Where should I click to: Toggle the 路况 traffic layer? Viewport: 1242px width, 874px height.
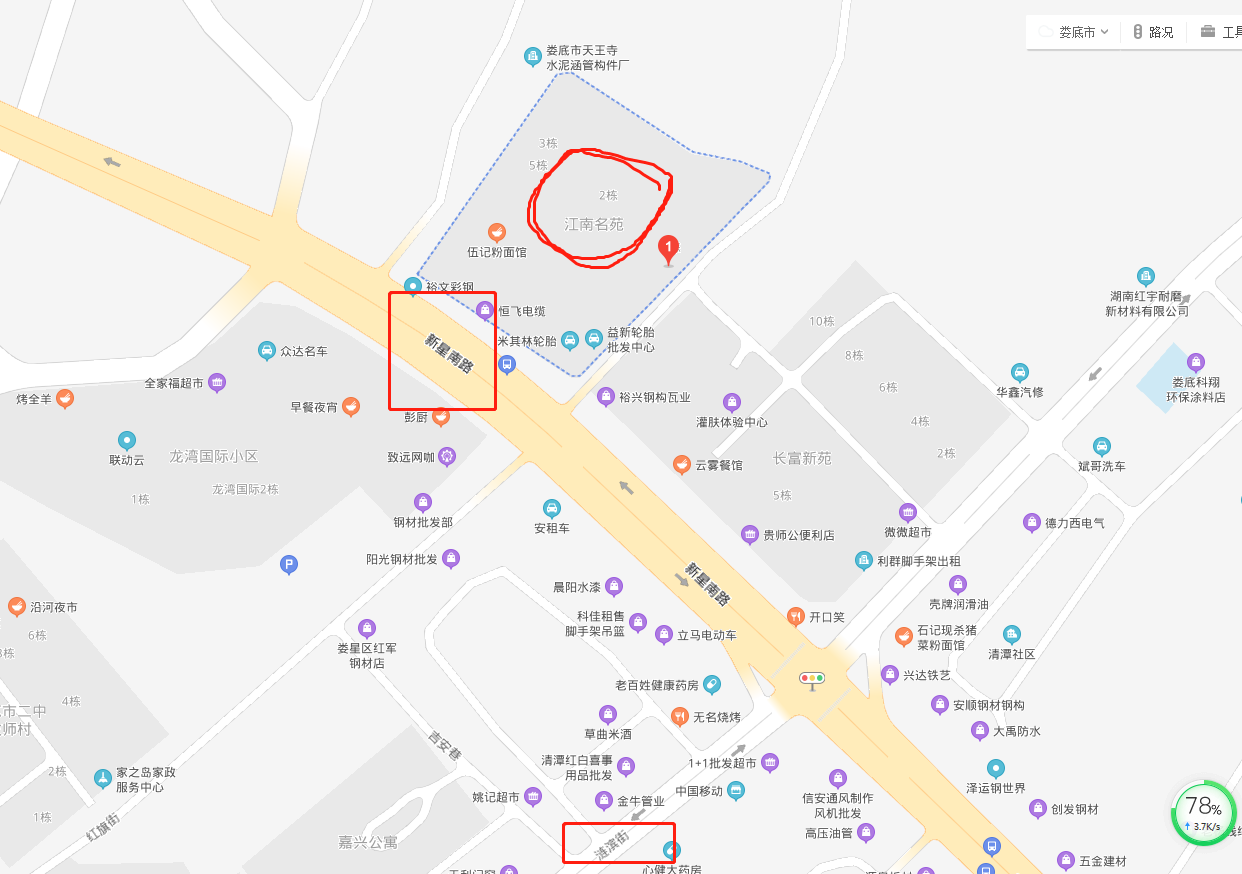pyautogui.click(x=1153, y=31)
